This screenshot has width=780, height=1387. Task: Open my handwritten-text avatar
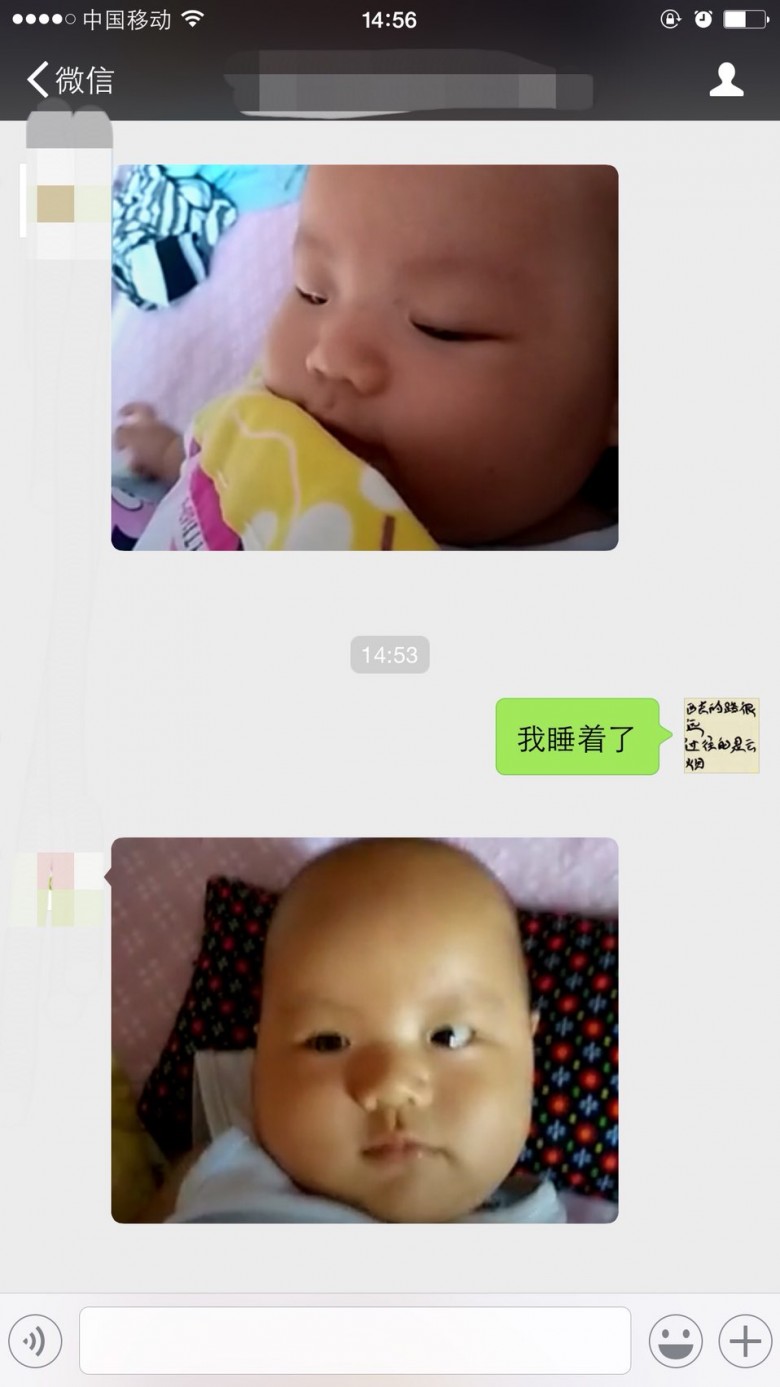(x=721, y=736)
